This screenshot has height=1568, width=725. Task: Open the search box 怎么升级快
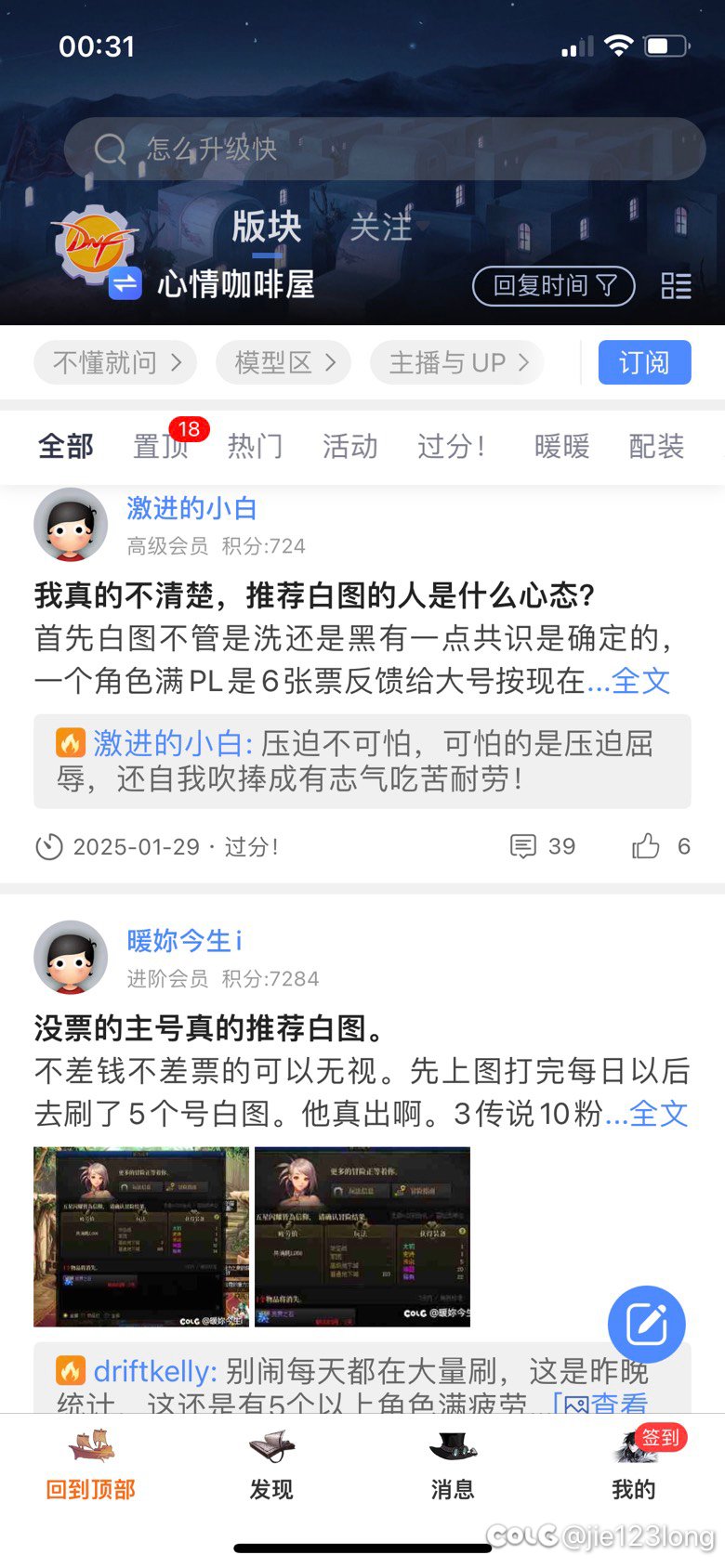[x=385, y=149]
